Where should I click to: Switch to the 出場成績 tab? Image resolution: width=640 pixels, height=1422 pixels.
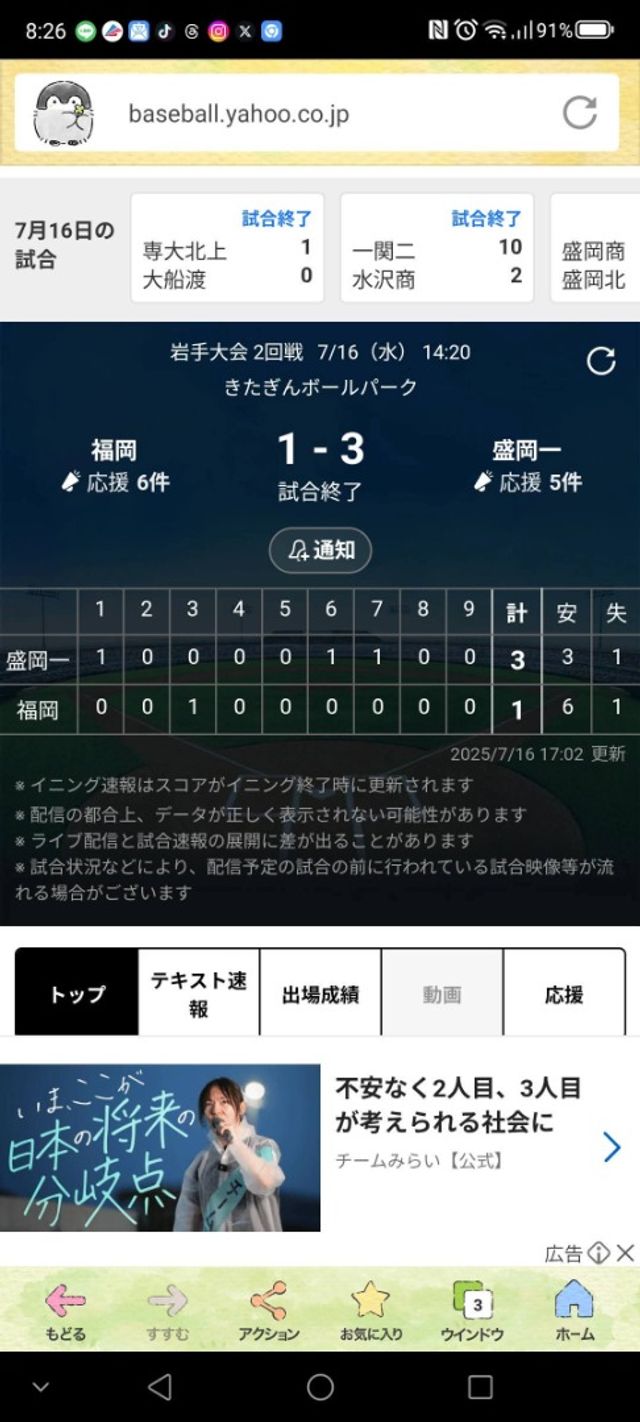(320, 993)
